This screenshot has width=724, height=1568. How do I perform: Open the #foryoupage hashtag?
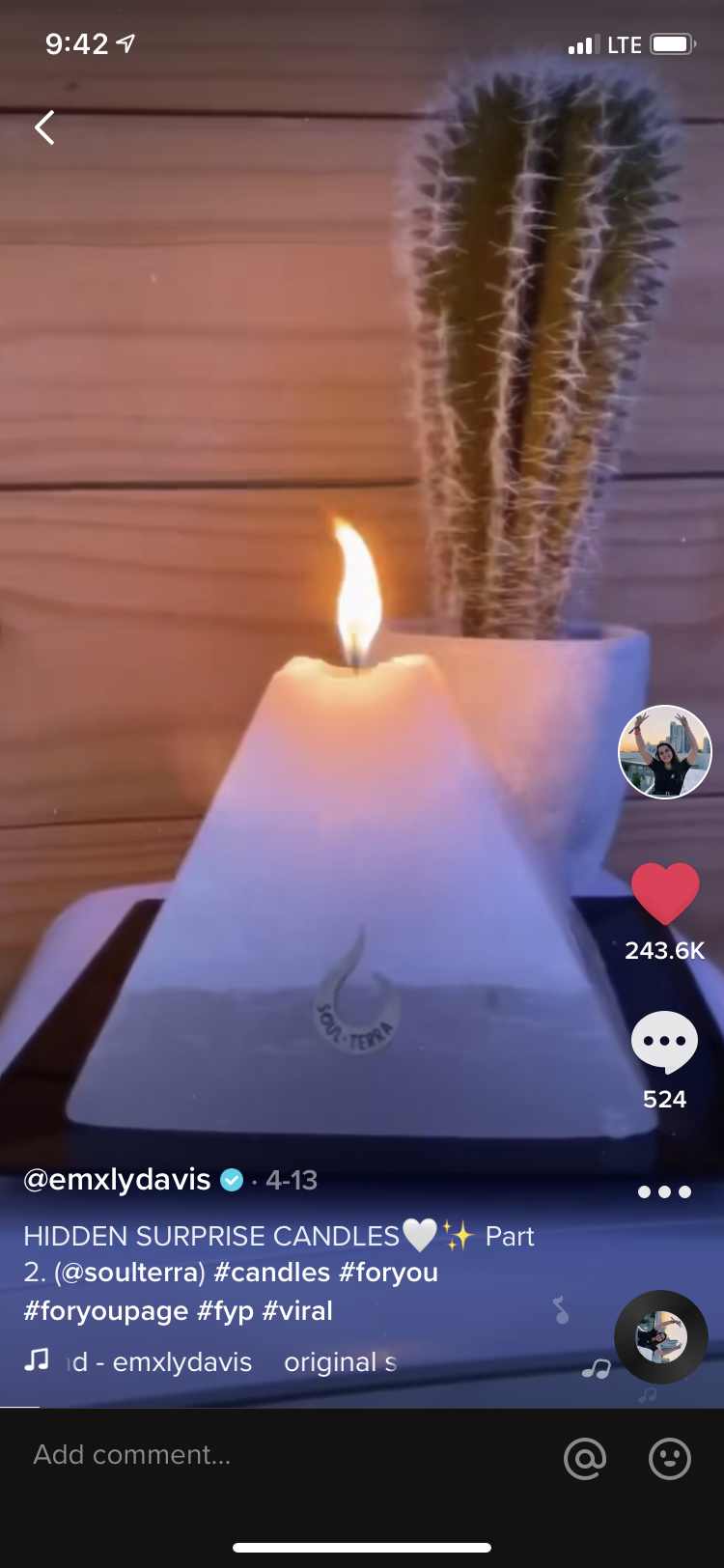[x=106, y=1311]
